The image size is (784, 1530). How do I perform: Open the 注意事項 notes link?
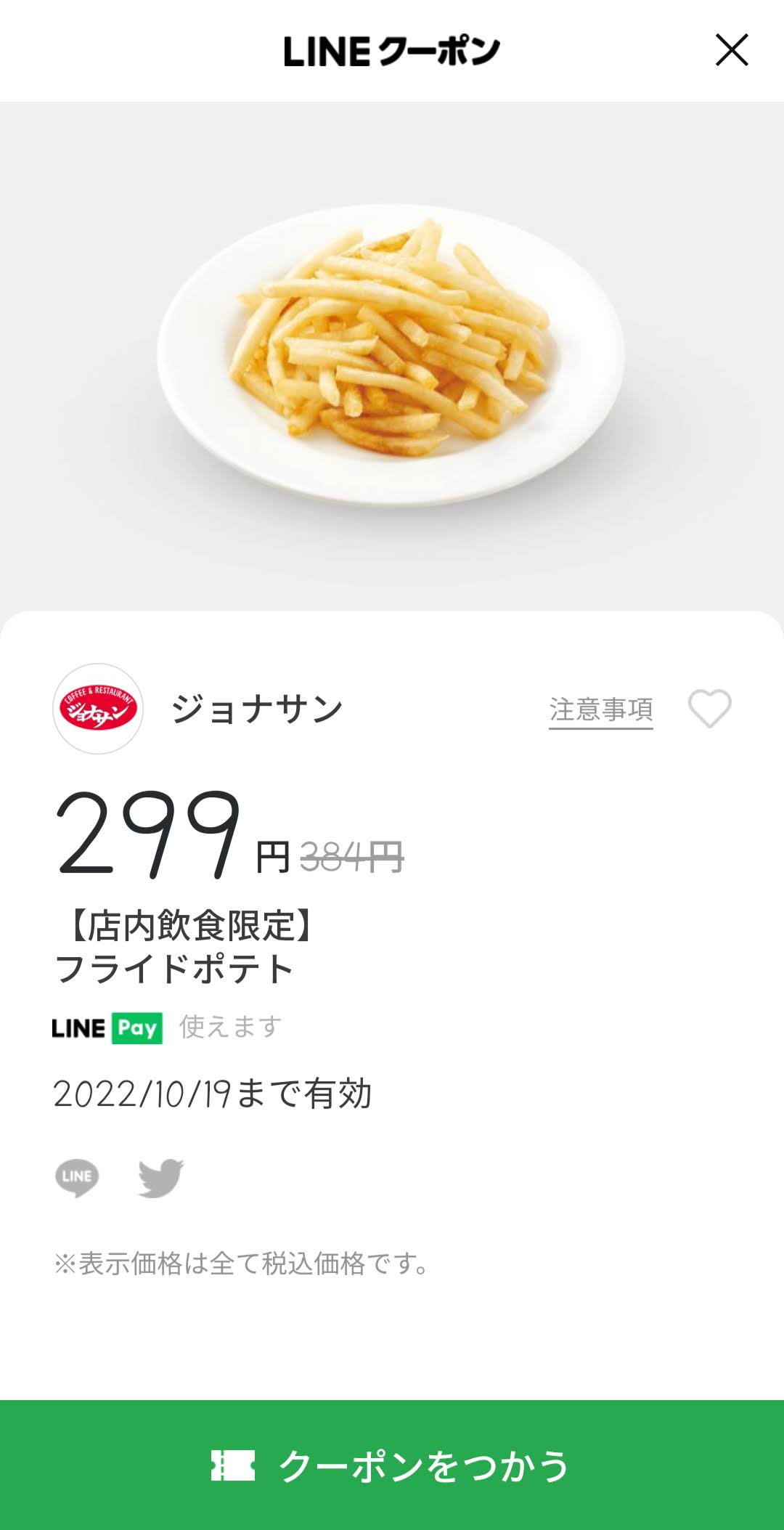click(601, 709)
